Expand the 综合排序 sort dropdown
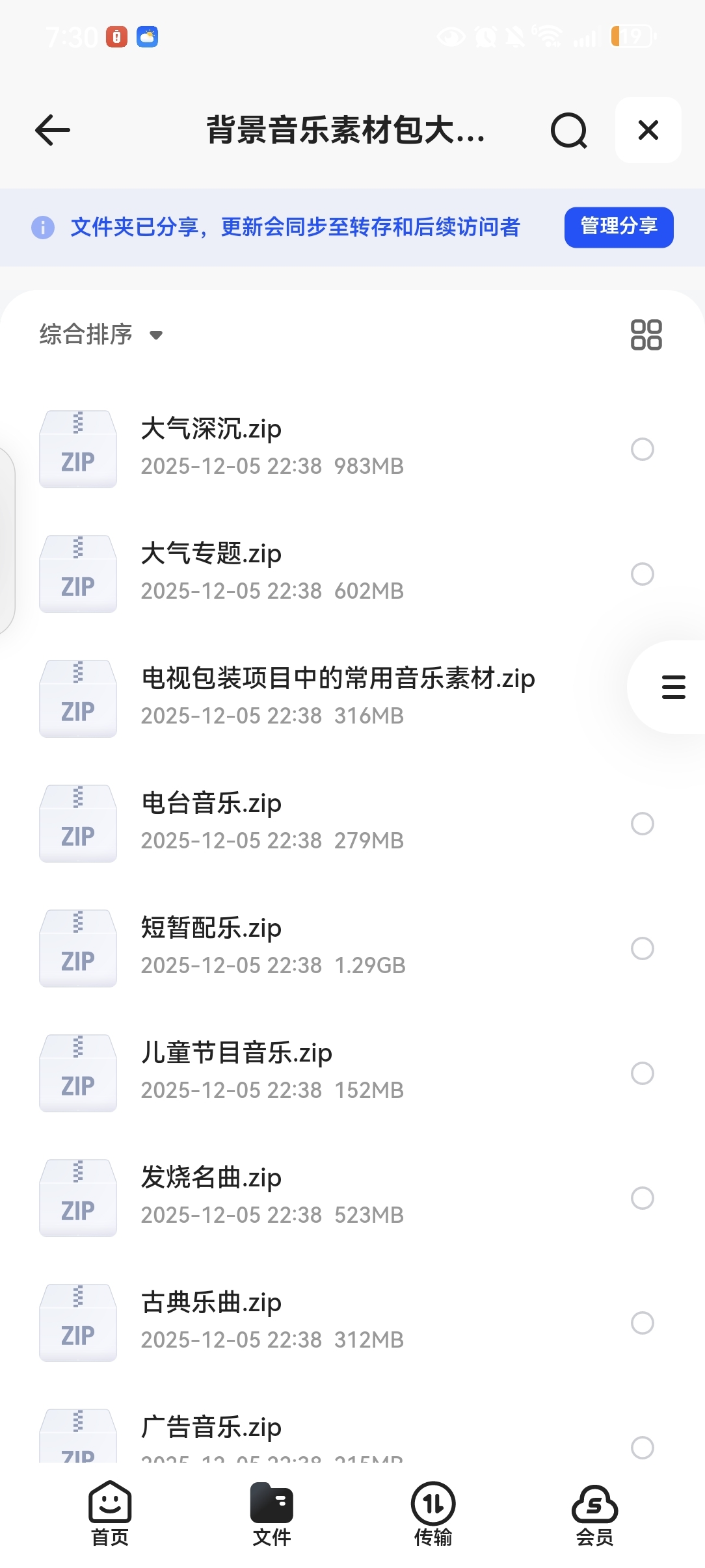The height and width of the screenshot is (1568, 705). 101,335
